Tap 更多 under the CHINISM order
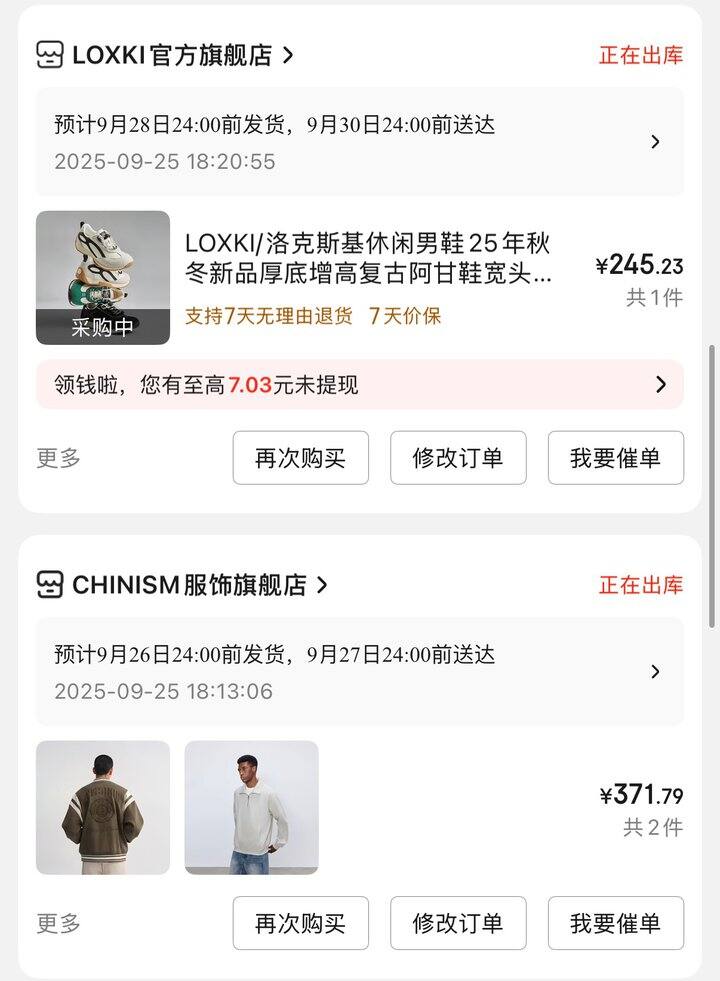Screen dimensions: 720x981 [59, 923]
